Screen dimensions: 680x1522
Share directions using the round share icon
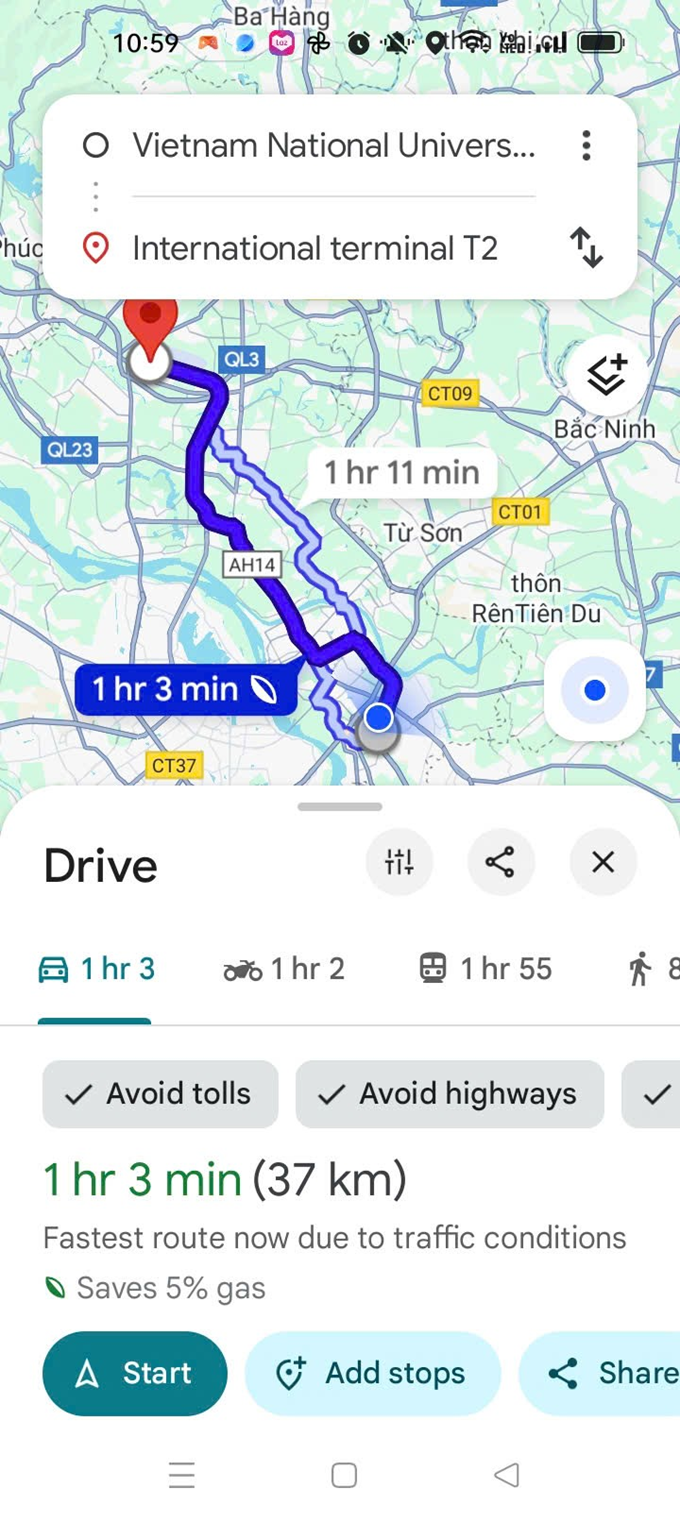[x=500, y=862]
